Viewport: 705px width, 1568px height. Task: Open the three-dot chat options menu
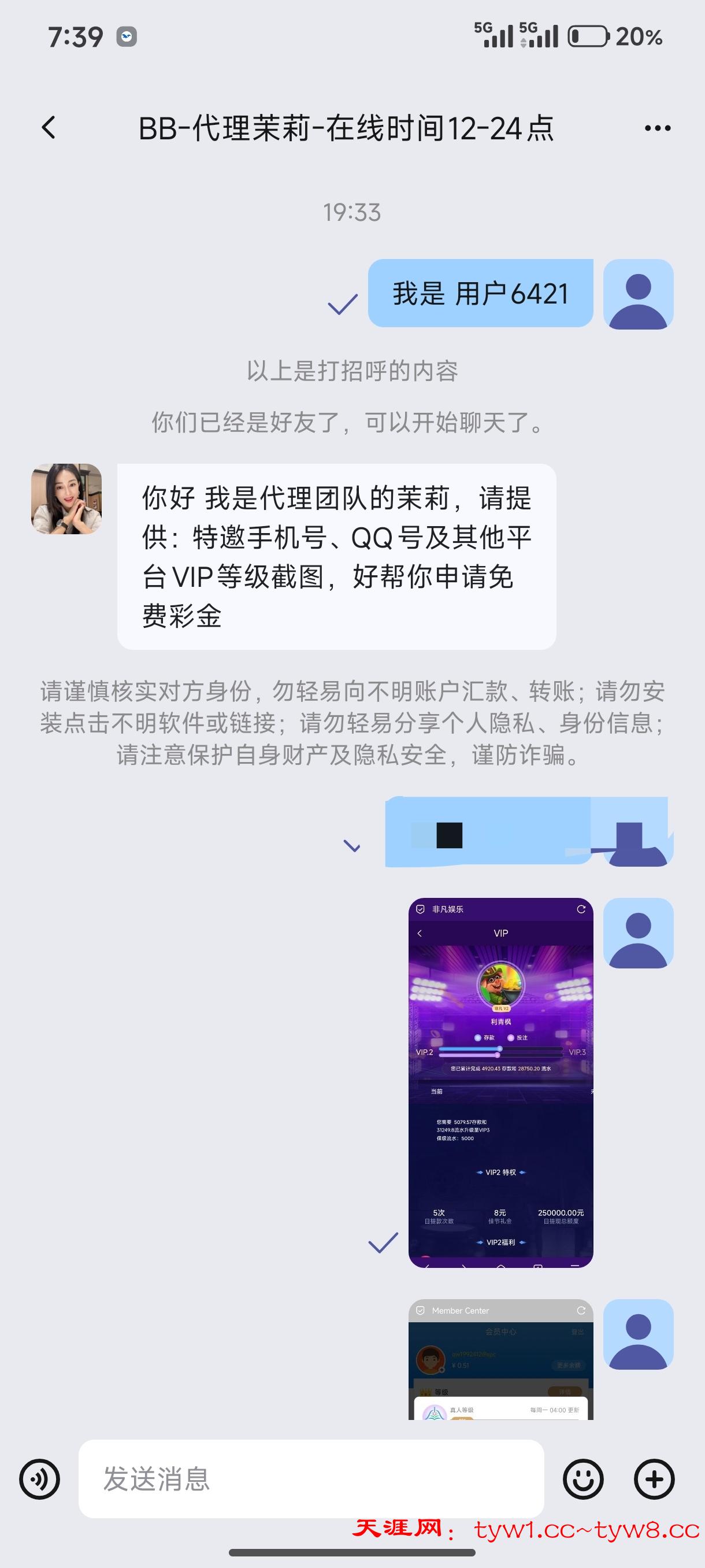[x=657, y=128]
